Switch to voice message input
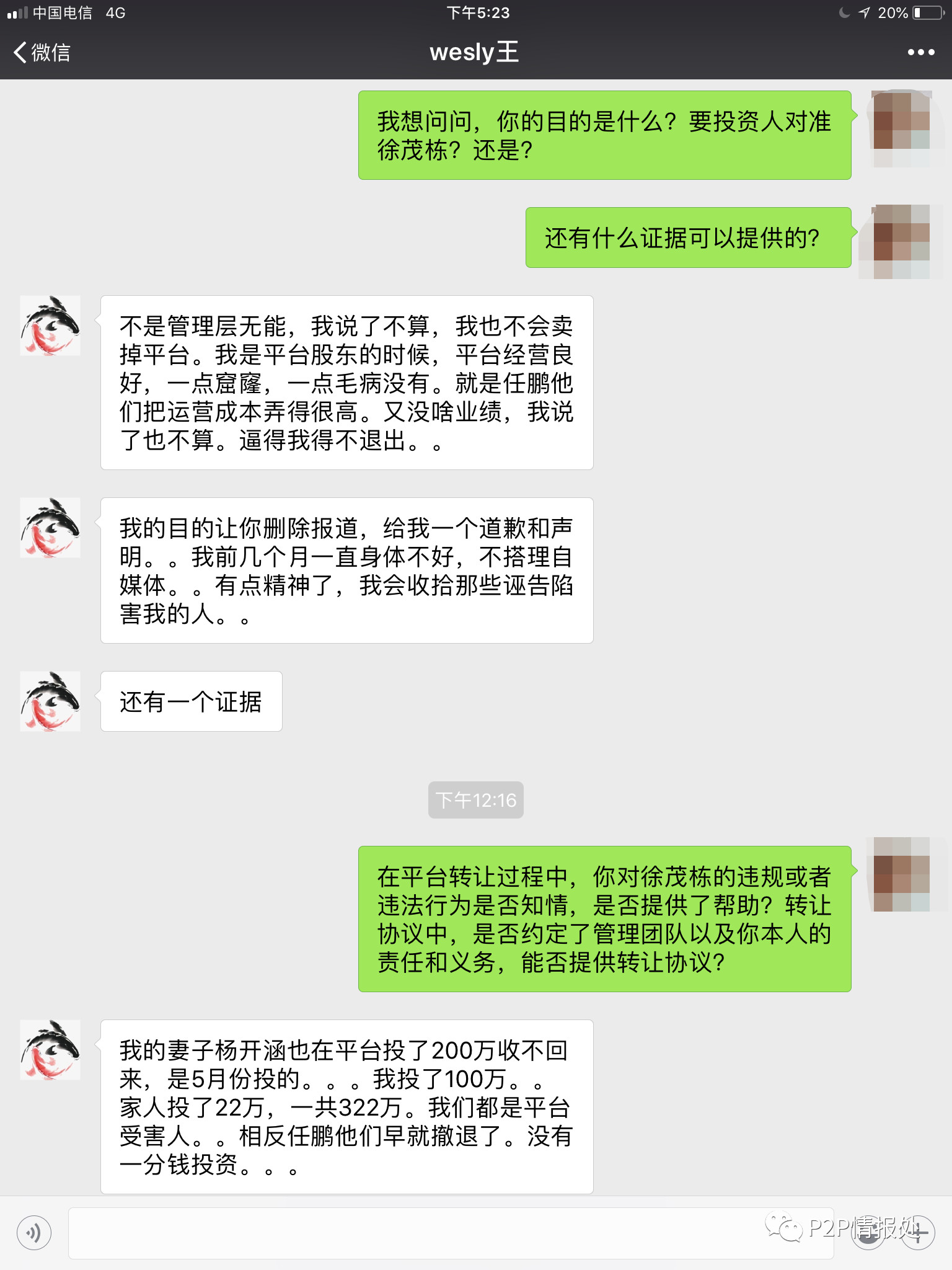Image resolution: width=952 pixels, height=1270 pixels. coord(34,1233)
